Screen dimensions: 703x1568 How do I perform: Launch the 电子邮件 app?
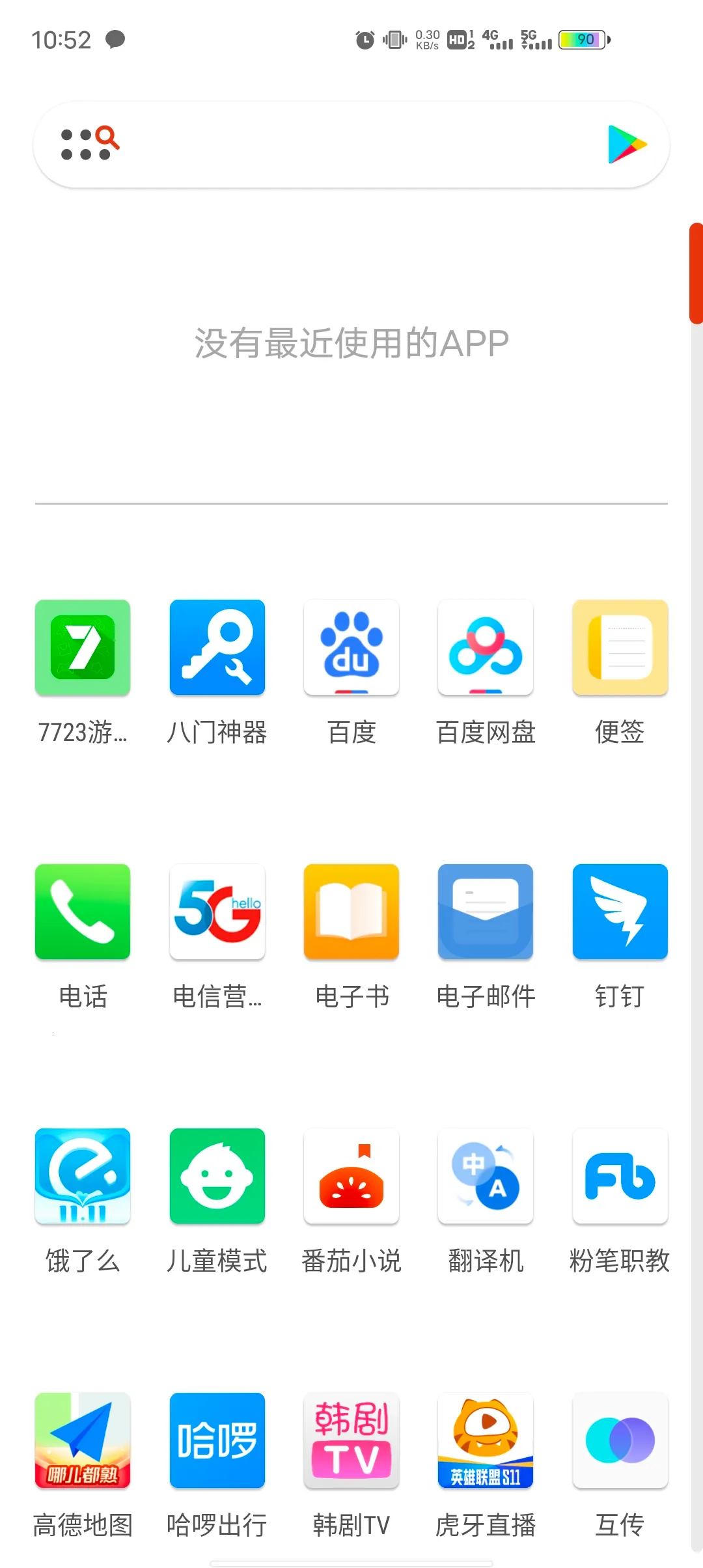click(x=486, y=912)
